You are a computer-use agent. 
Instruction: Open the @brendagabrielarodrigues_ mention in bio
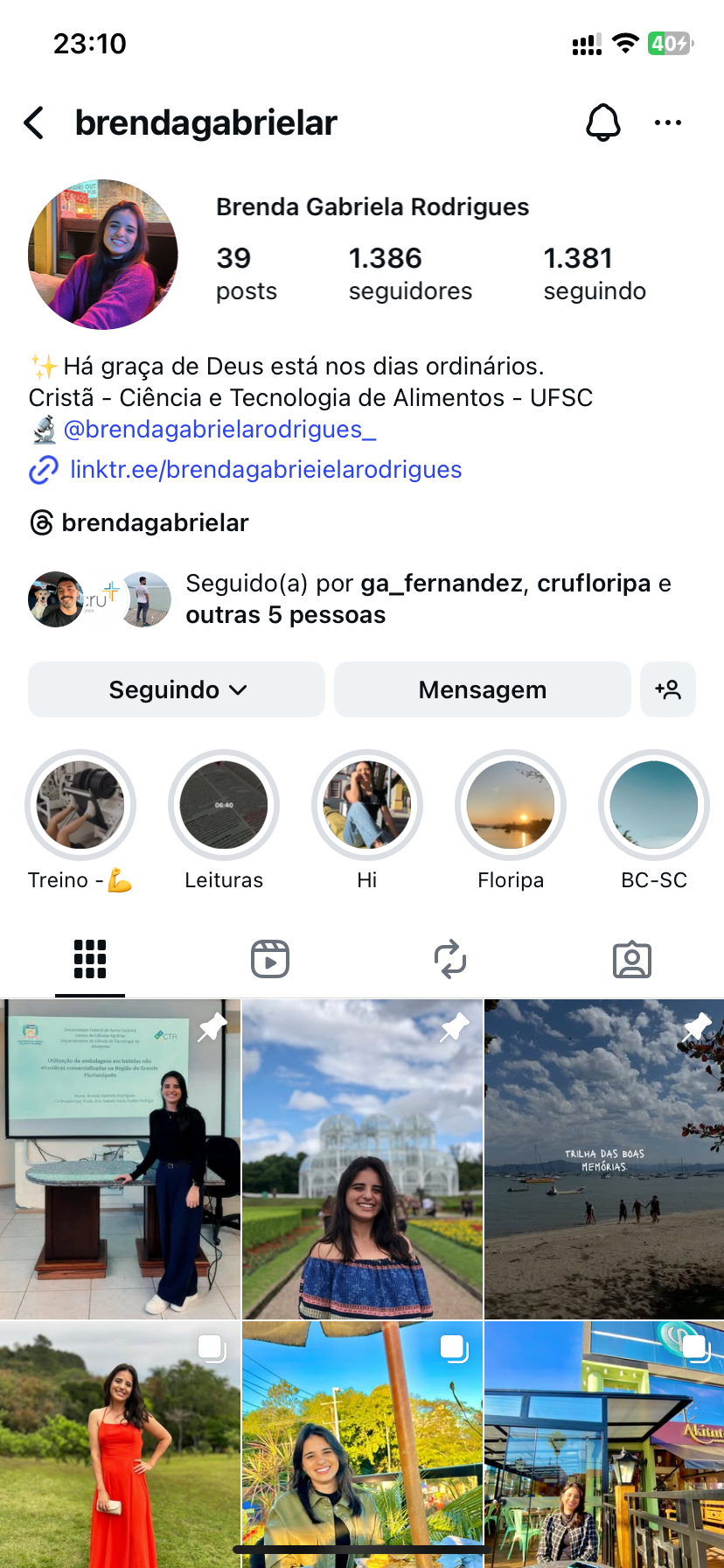point(219,430)
